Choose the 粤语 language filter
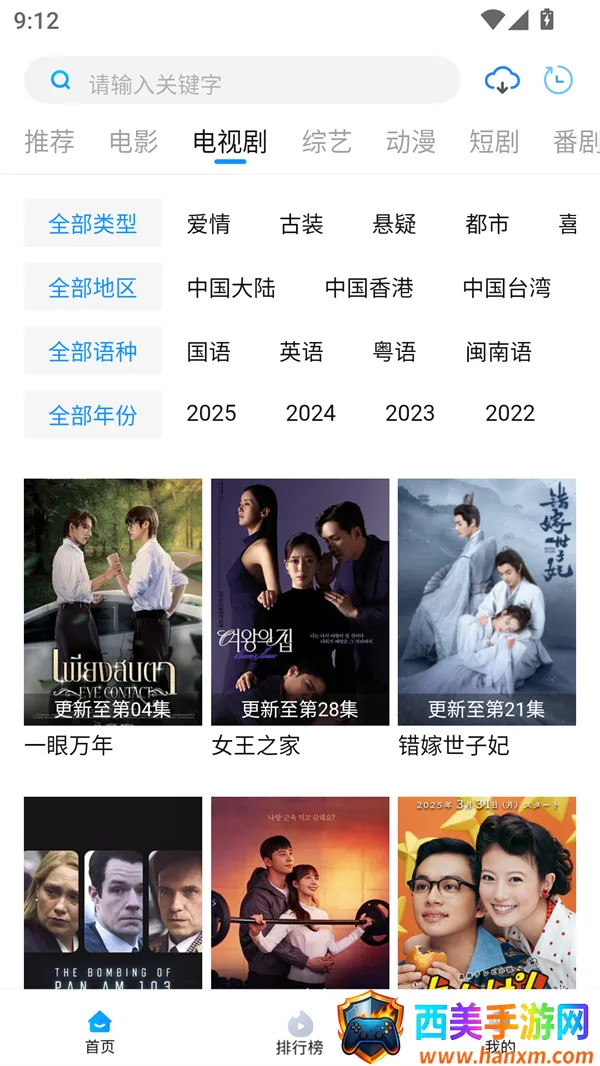600x1066 pixels. click(x=394, y=352)
